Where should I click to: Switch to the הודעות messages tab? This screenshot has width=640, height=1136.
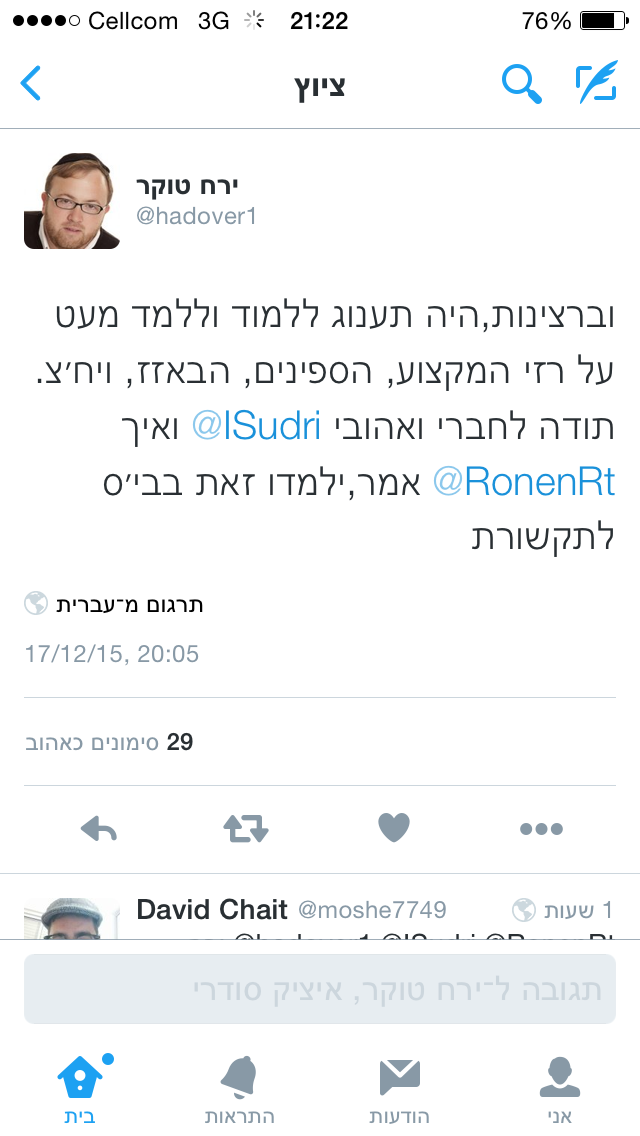pos(399,1090)
